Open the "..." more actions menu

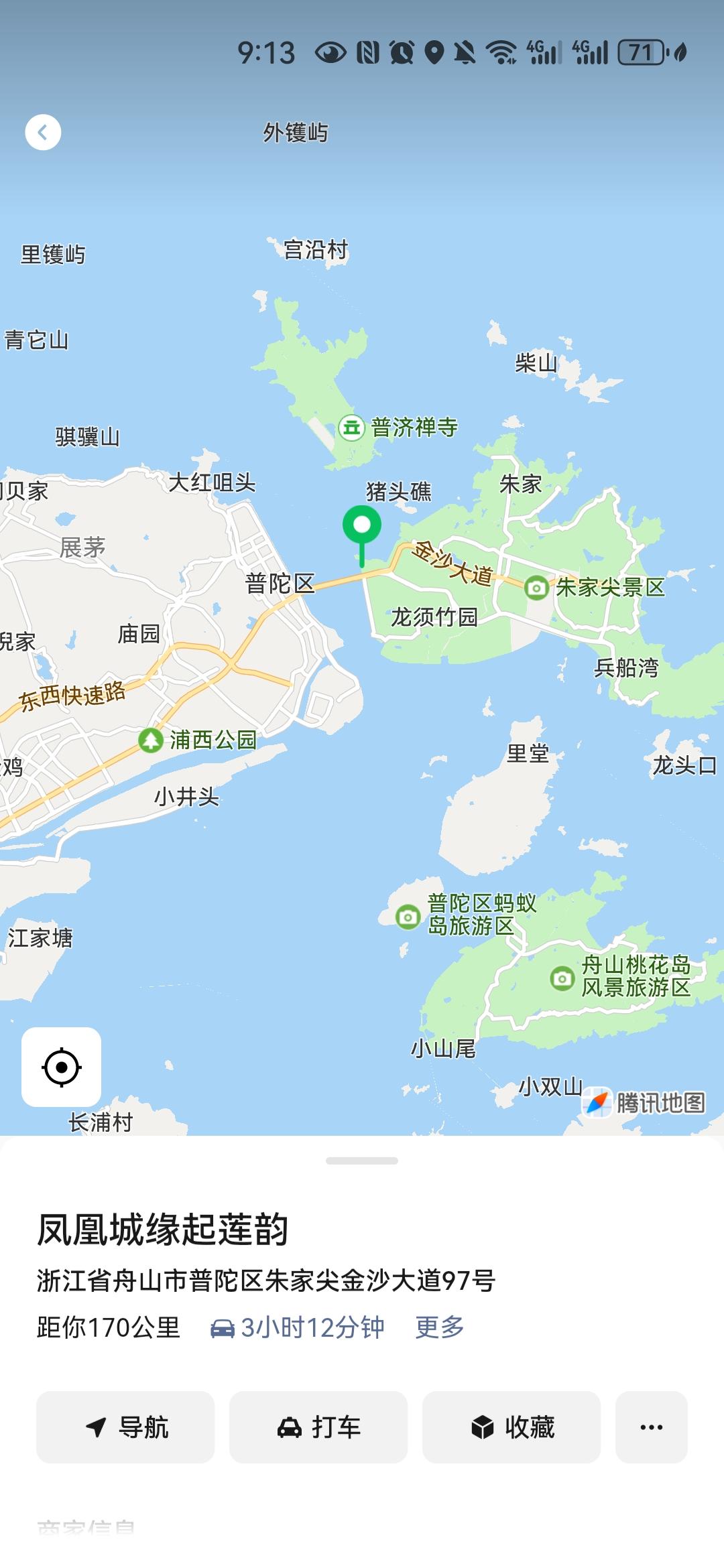(651, 1426)
